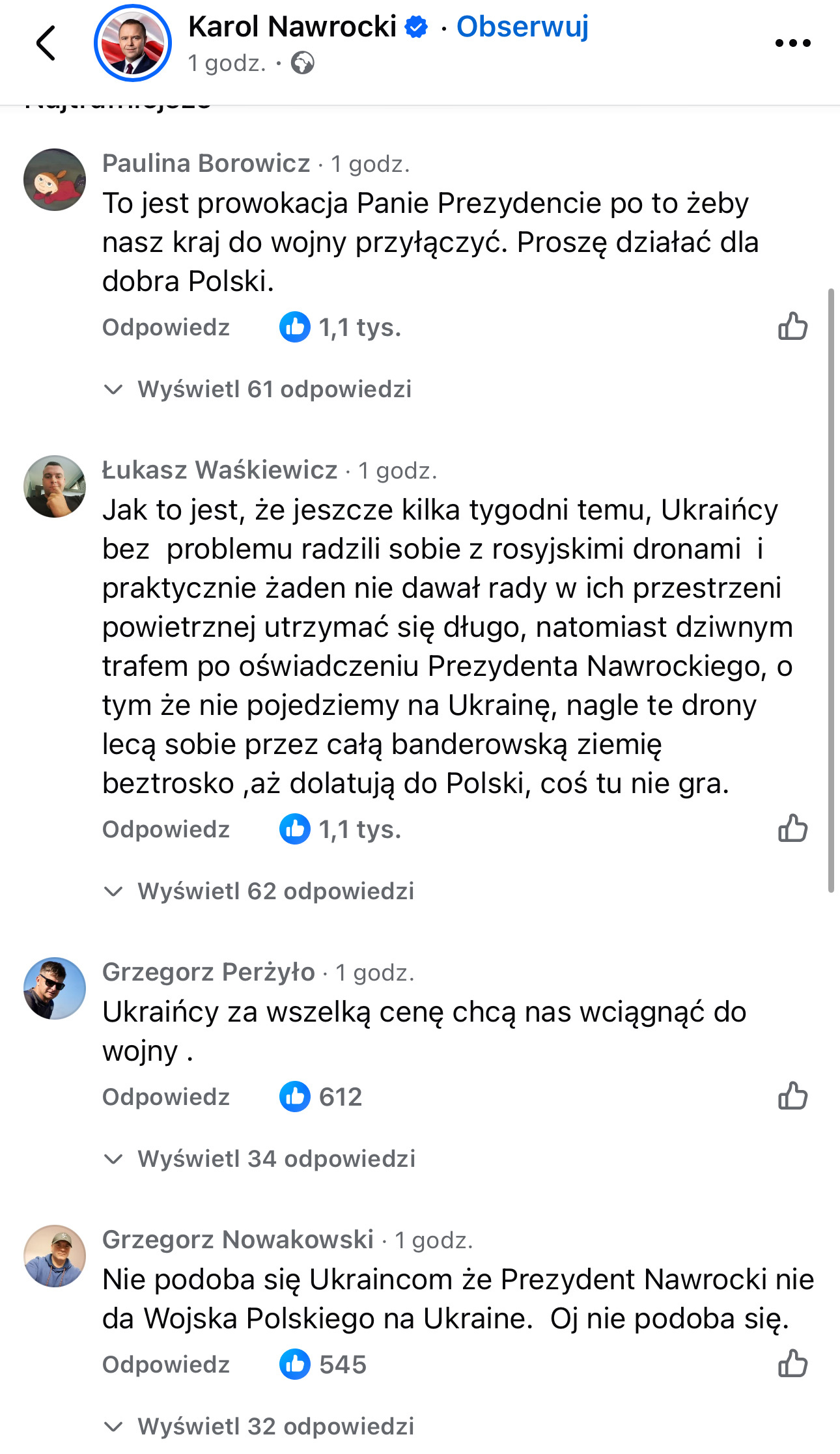This screenshot has height=1454, width=840.
Task: Open Karol Nawrocki's profile picture
Action: [133, 43]
